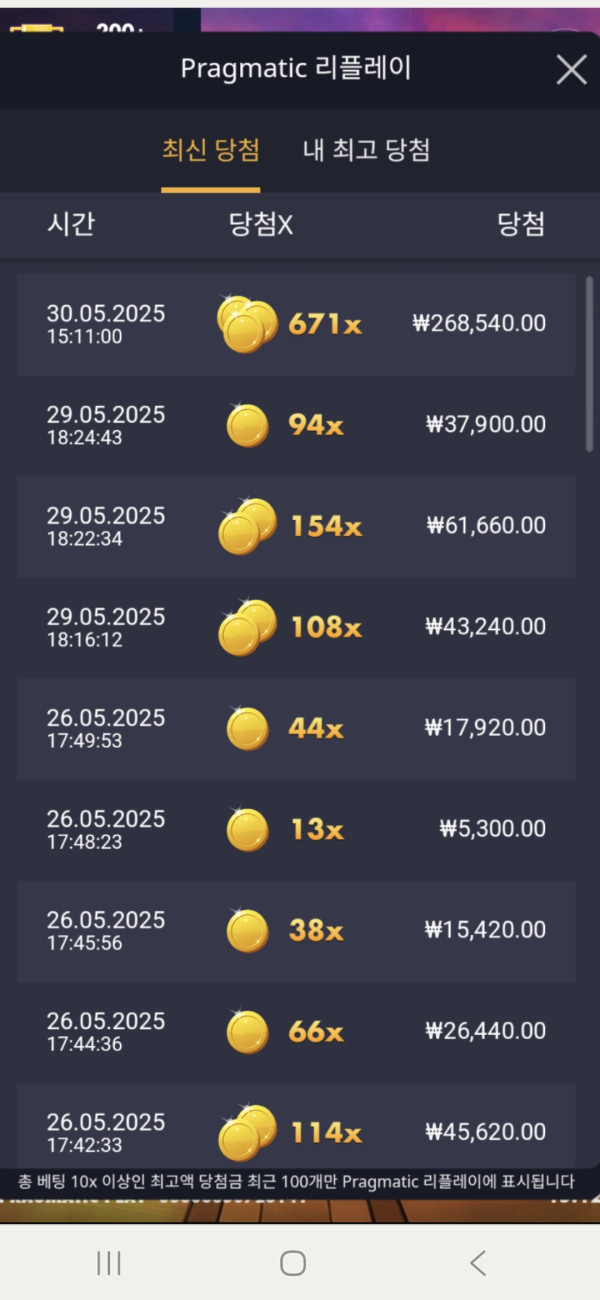Open the 94x win replay
600x1300 pixels.
296,425
